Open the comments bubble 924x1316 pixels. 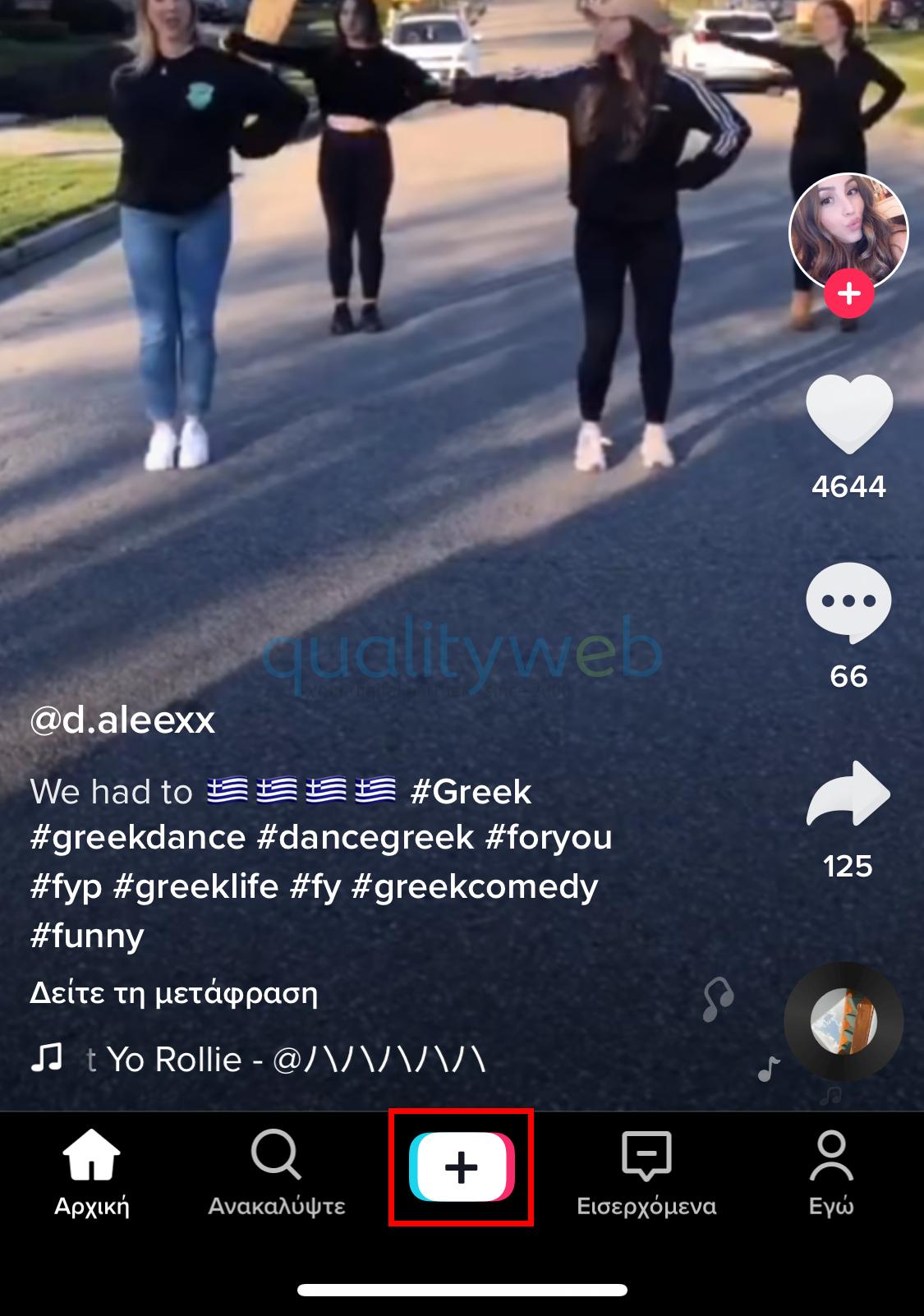848,602
